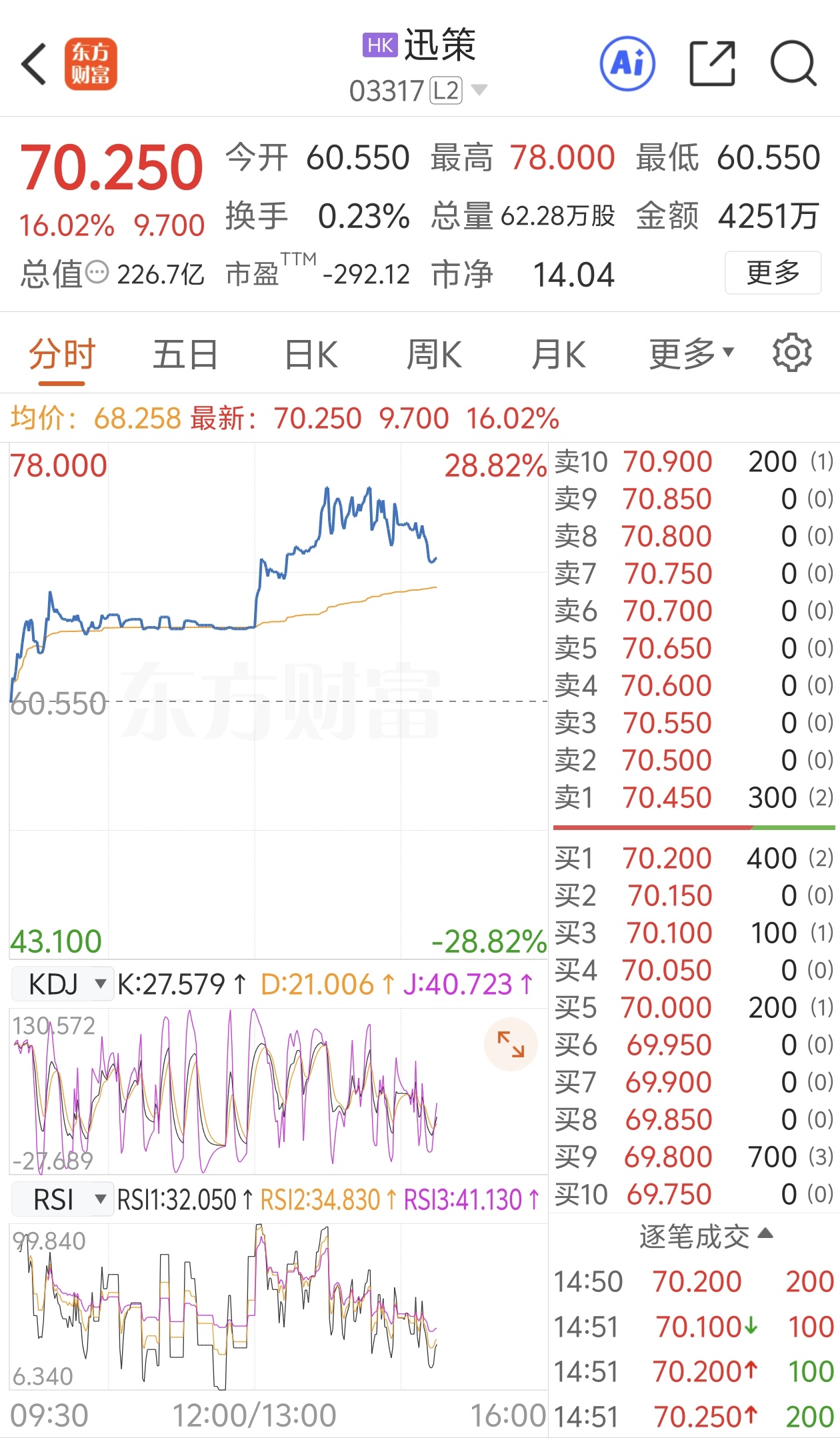Open stock search

(x=793, y=64)
